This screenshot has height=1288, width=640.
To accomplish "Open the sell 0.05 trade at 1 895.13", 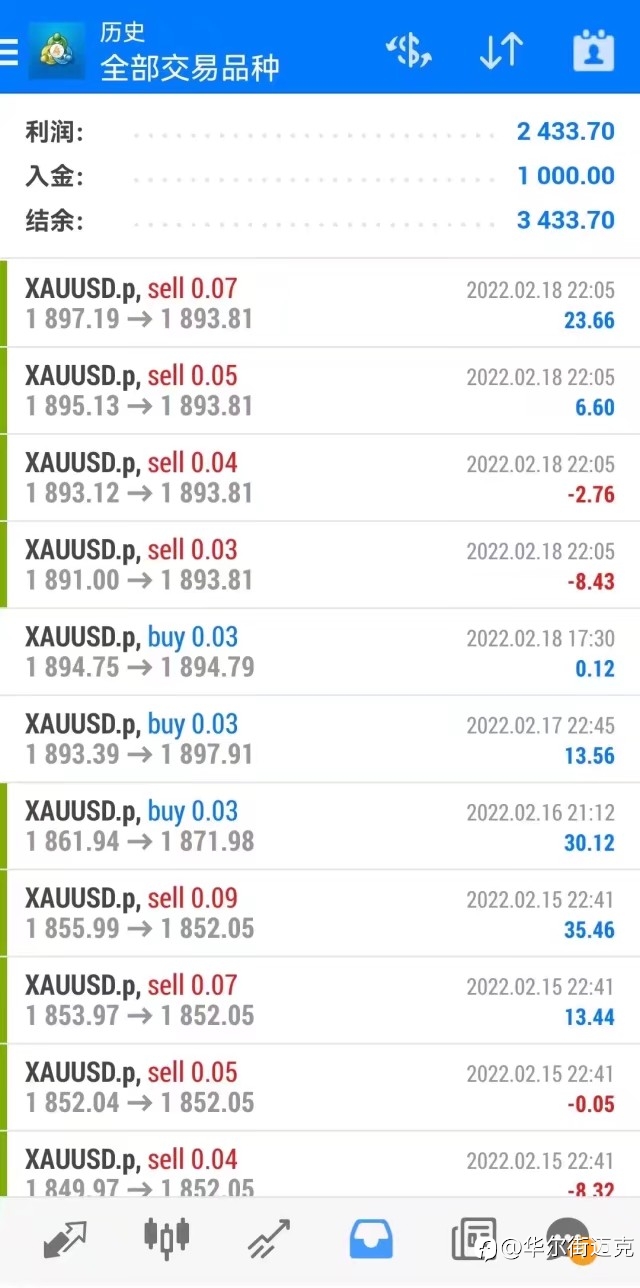I will (320, 391).
